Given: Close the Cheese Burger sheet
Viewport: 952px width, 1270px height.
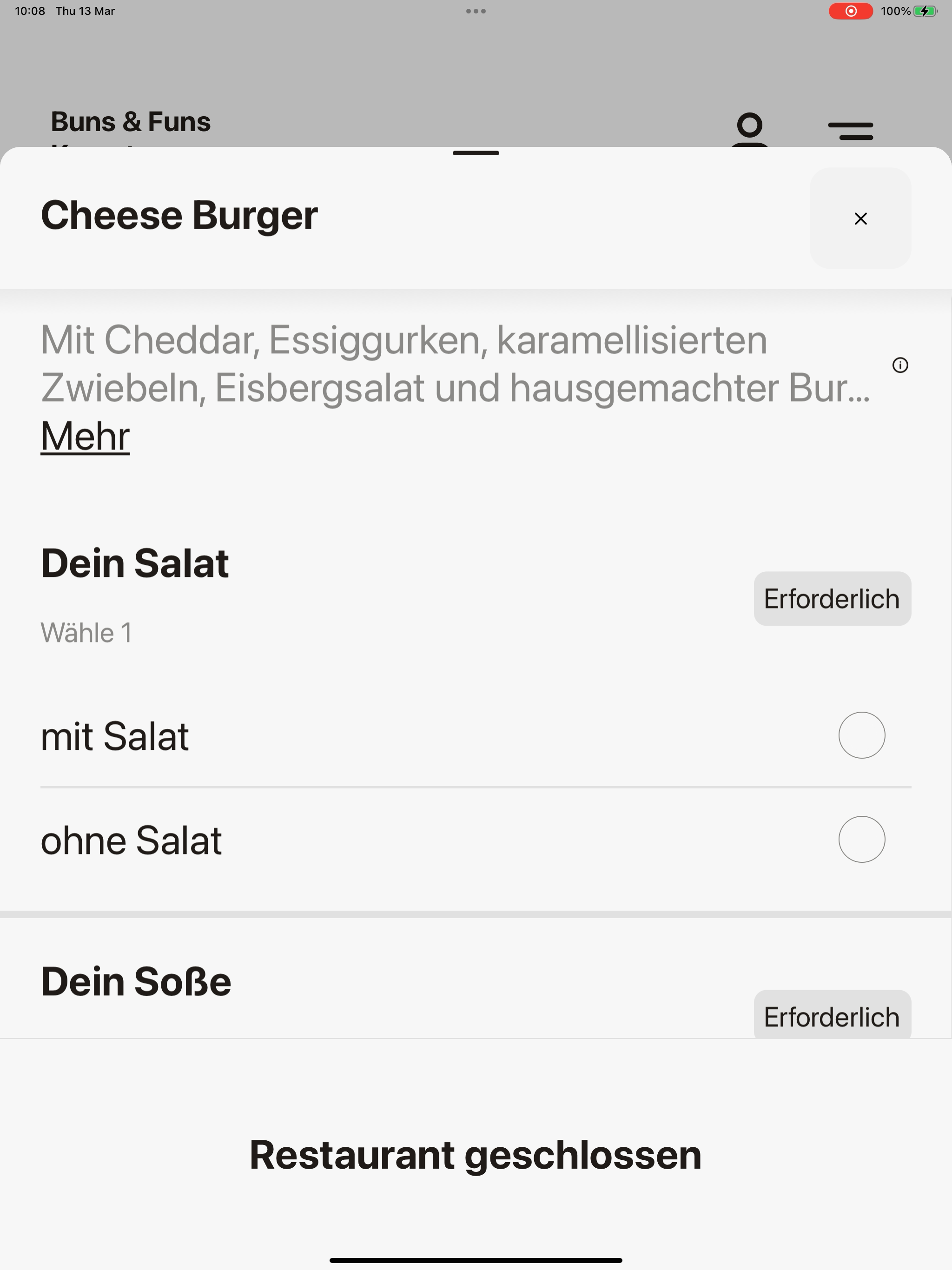Looking at the screenshot, I should [859, 219].
